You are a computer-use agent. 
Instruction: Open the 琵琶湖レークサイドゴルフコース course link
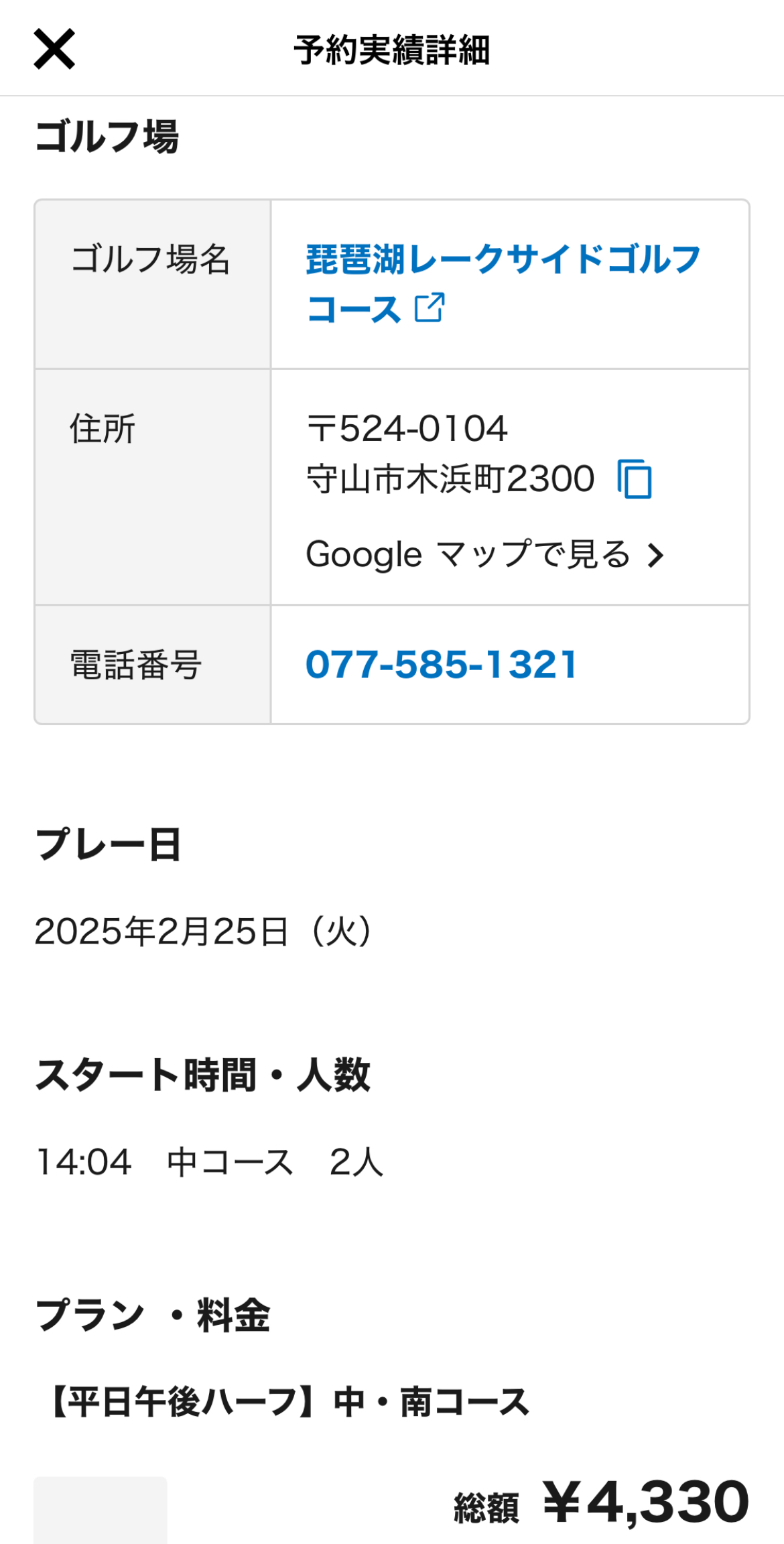pyautogui.click(x=503, y=283)
